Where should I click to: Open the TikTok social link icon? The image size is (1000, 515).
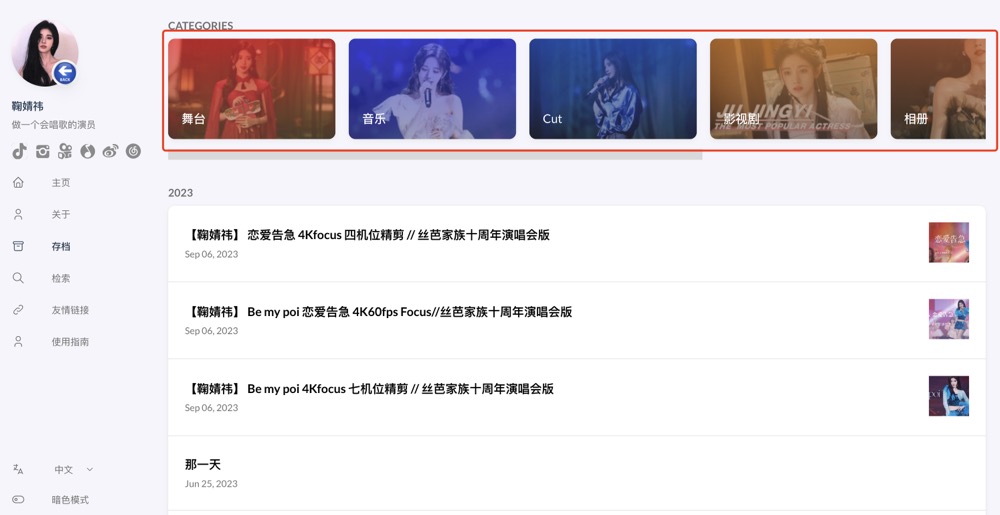click(19, 152)
